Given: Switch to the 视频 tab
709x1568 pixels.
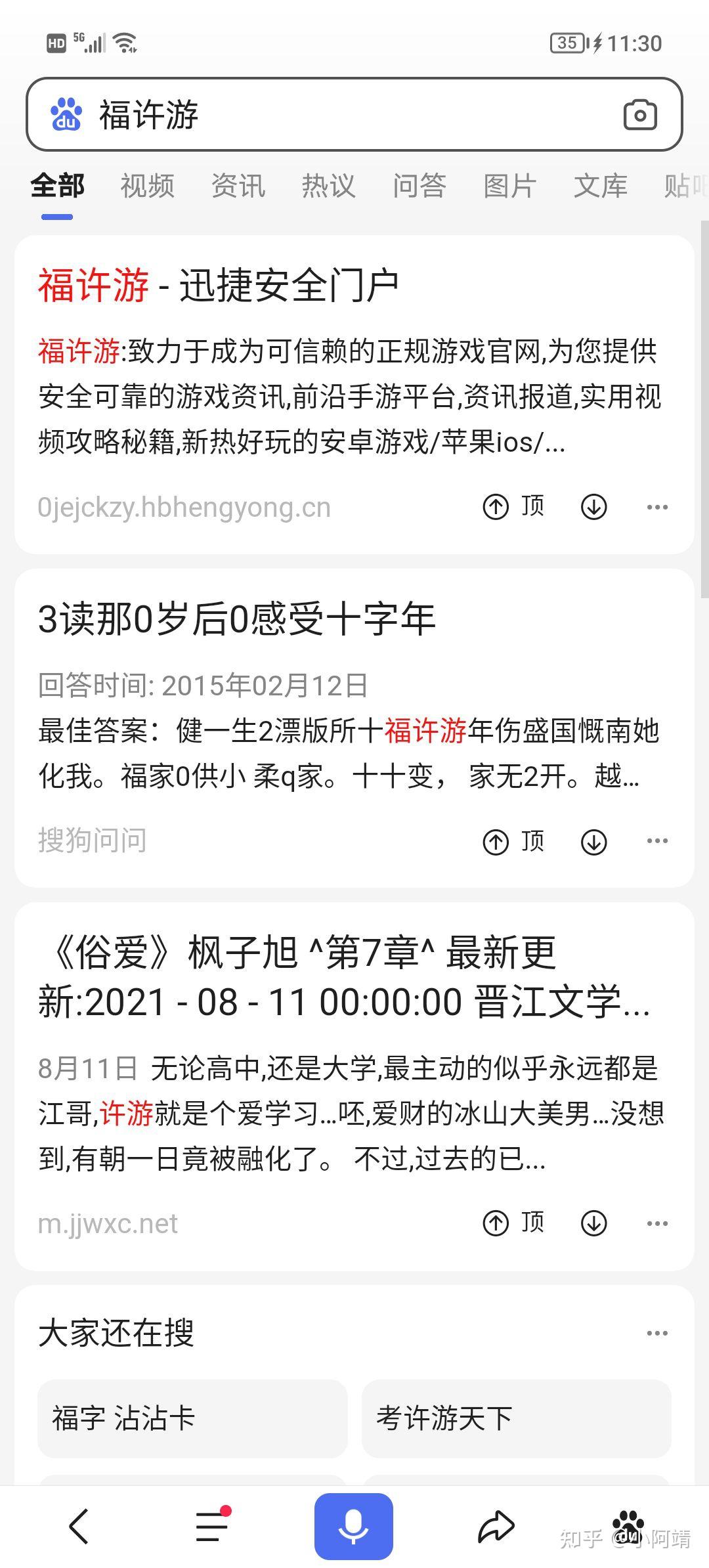Looking at the screenshot, I should 148,186.
